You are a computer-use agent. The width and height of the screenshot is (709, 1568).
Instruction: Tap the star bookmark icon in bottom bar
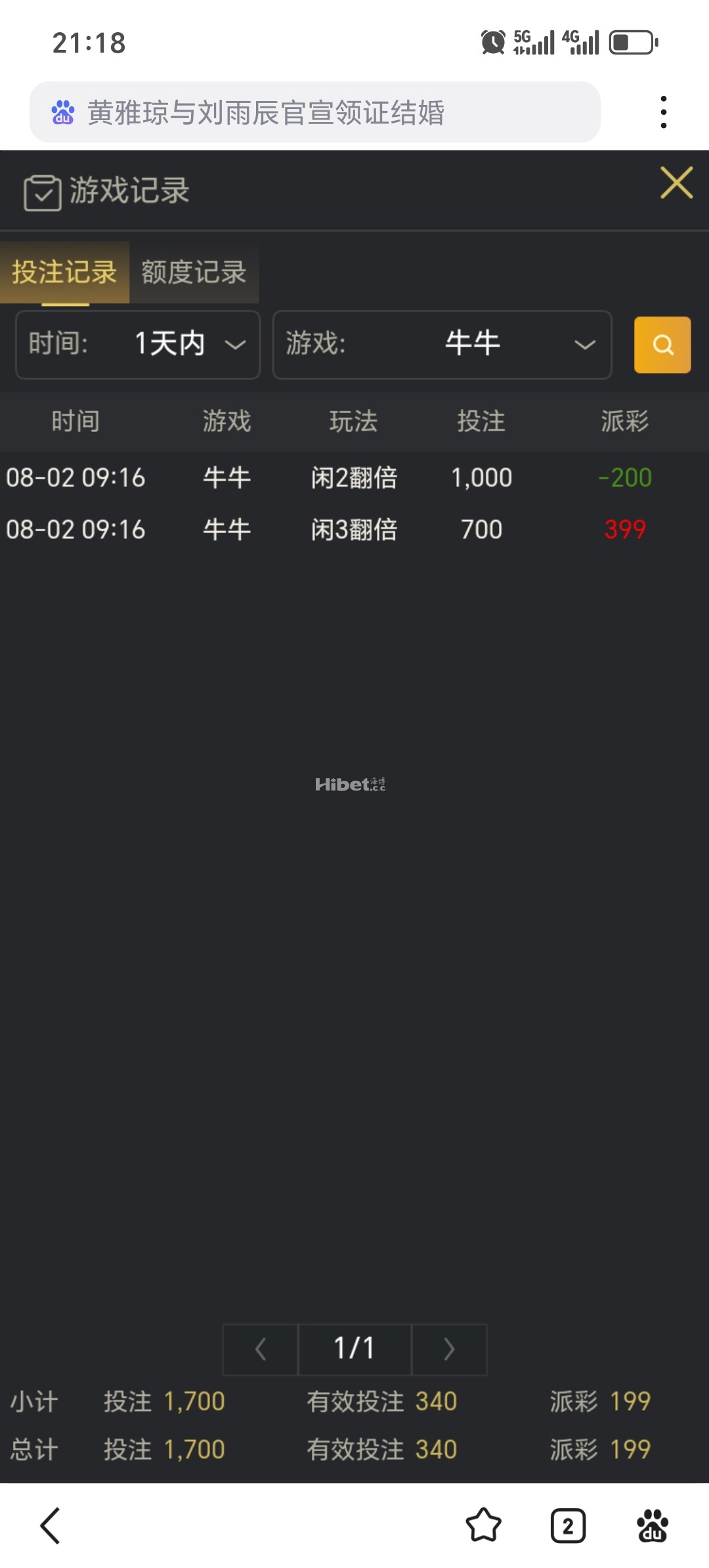484,1527
